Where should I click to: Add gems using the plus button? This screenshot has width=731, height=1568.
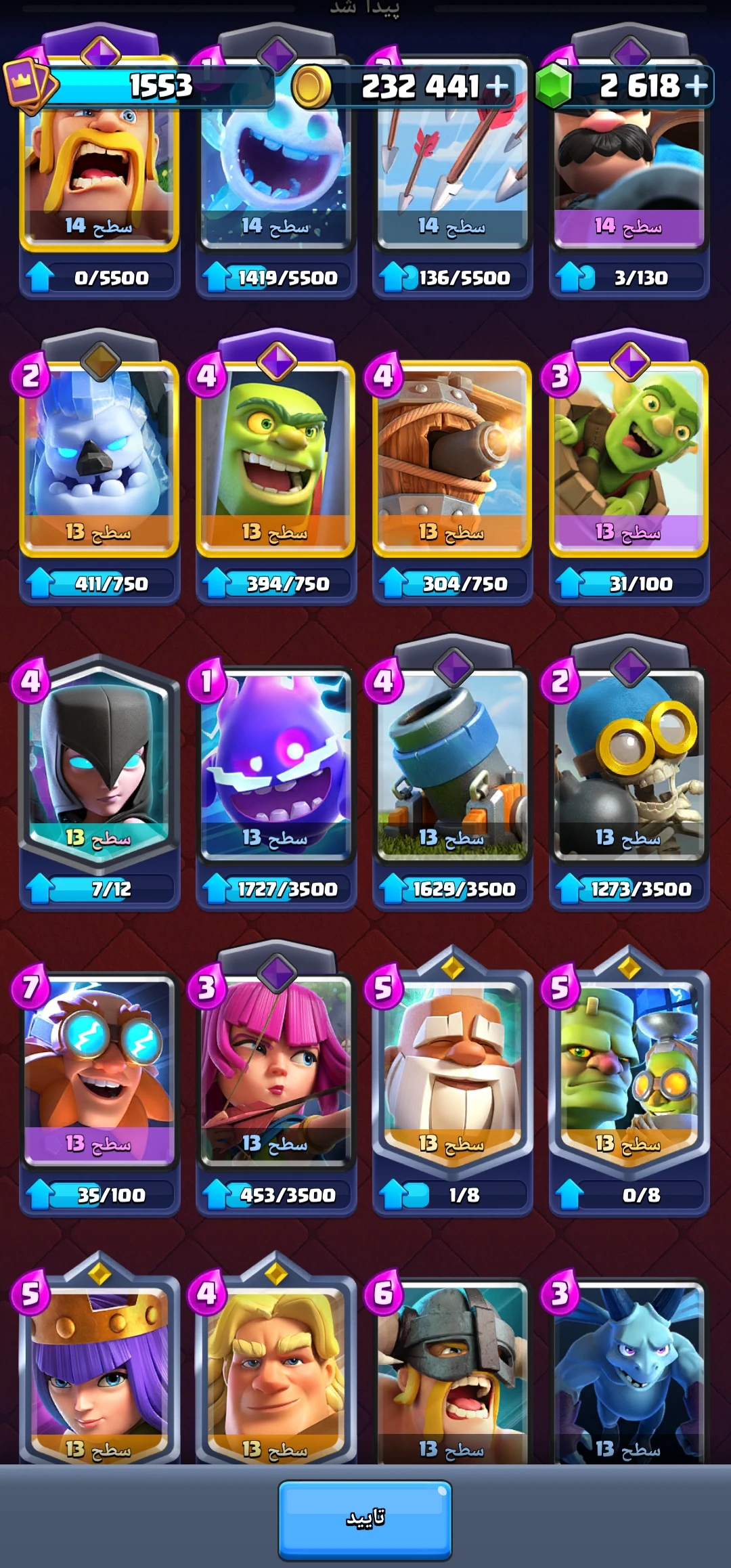click(696, 86)
